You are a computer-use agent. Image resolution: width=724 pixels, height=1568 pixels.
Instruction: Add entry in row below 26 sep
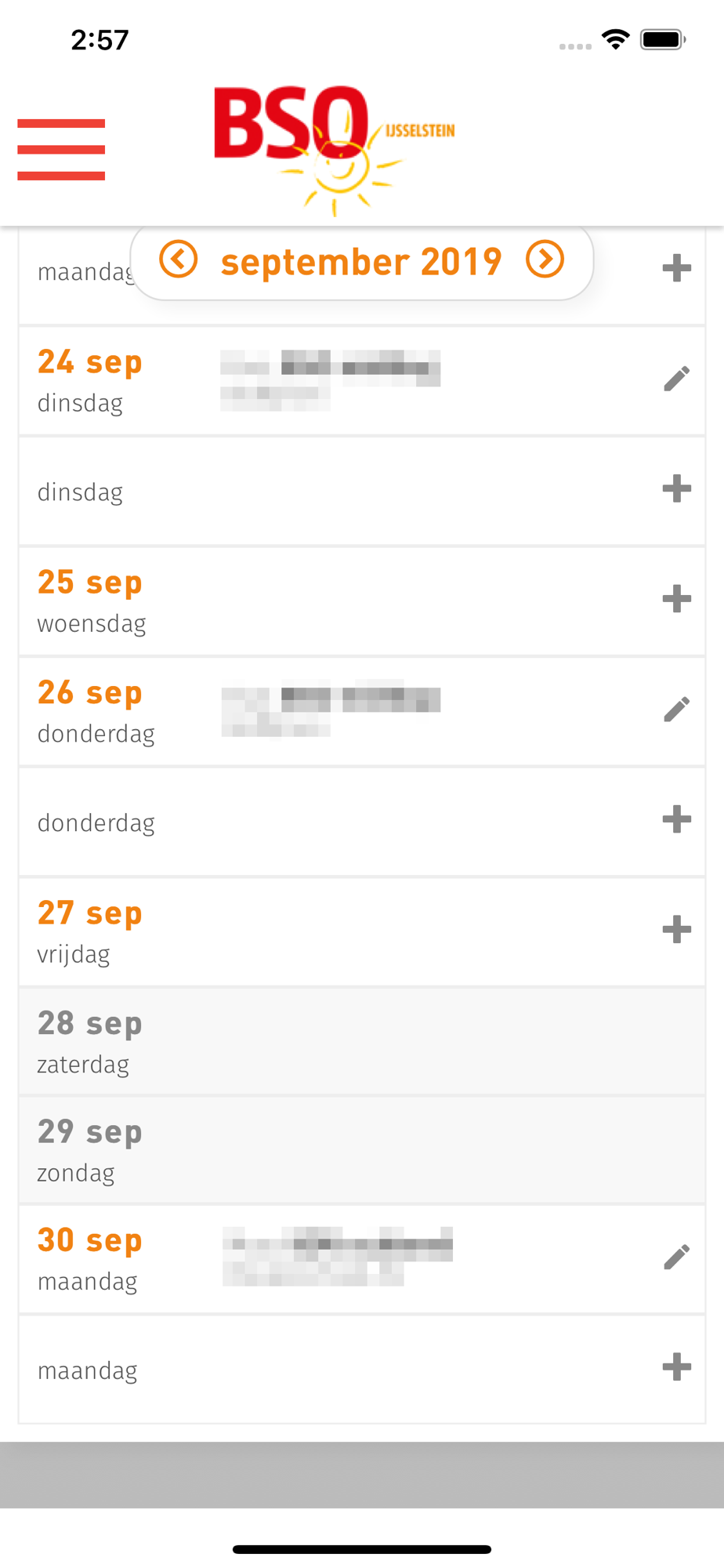point(676,819)
